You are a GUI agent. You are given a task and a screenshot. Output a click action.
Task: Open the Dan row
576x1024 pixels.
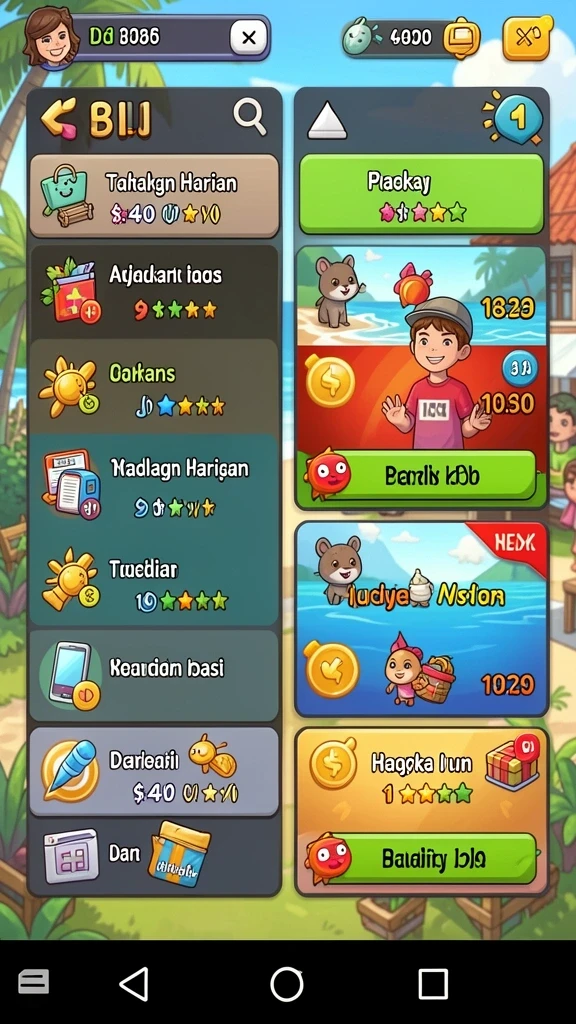154,856
